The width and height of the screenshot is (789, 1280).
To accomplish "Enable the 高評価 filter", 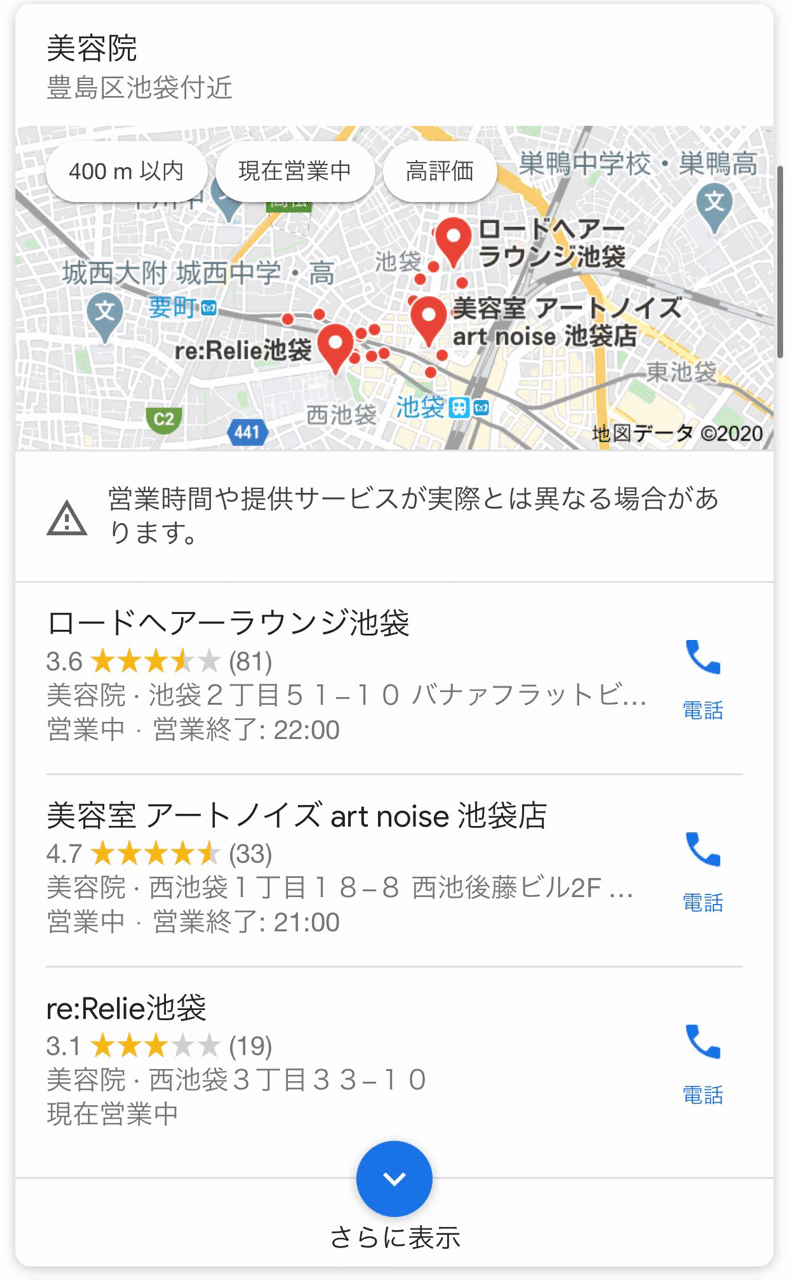I will click(440, 171).
